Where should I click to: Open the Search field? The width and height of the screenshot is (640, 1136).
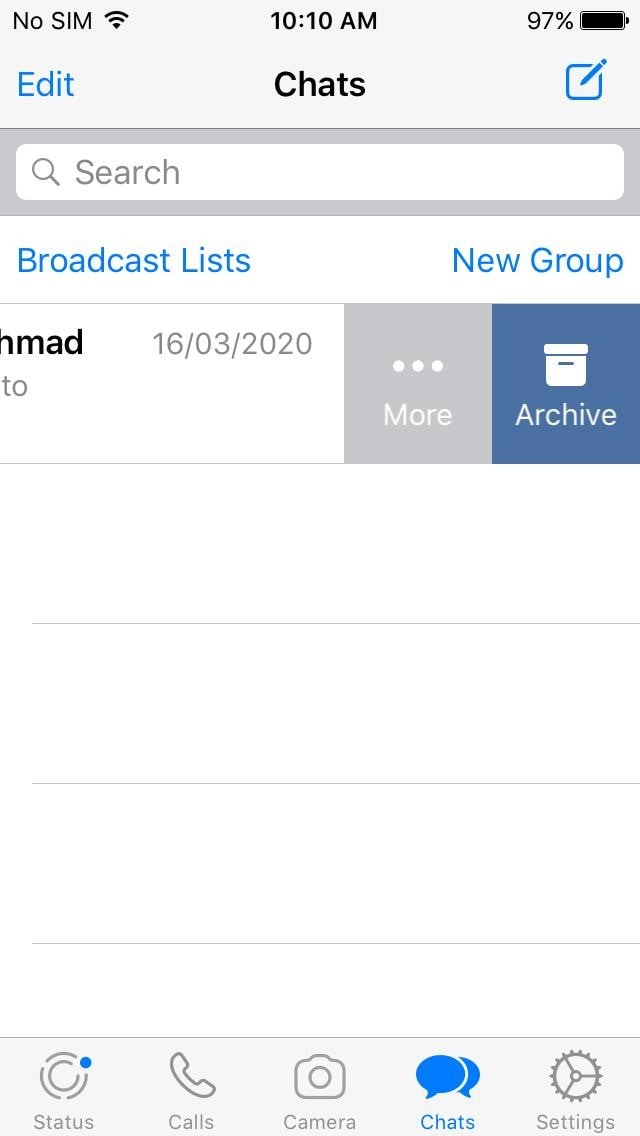click(x=320, y=172)
